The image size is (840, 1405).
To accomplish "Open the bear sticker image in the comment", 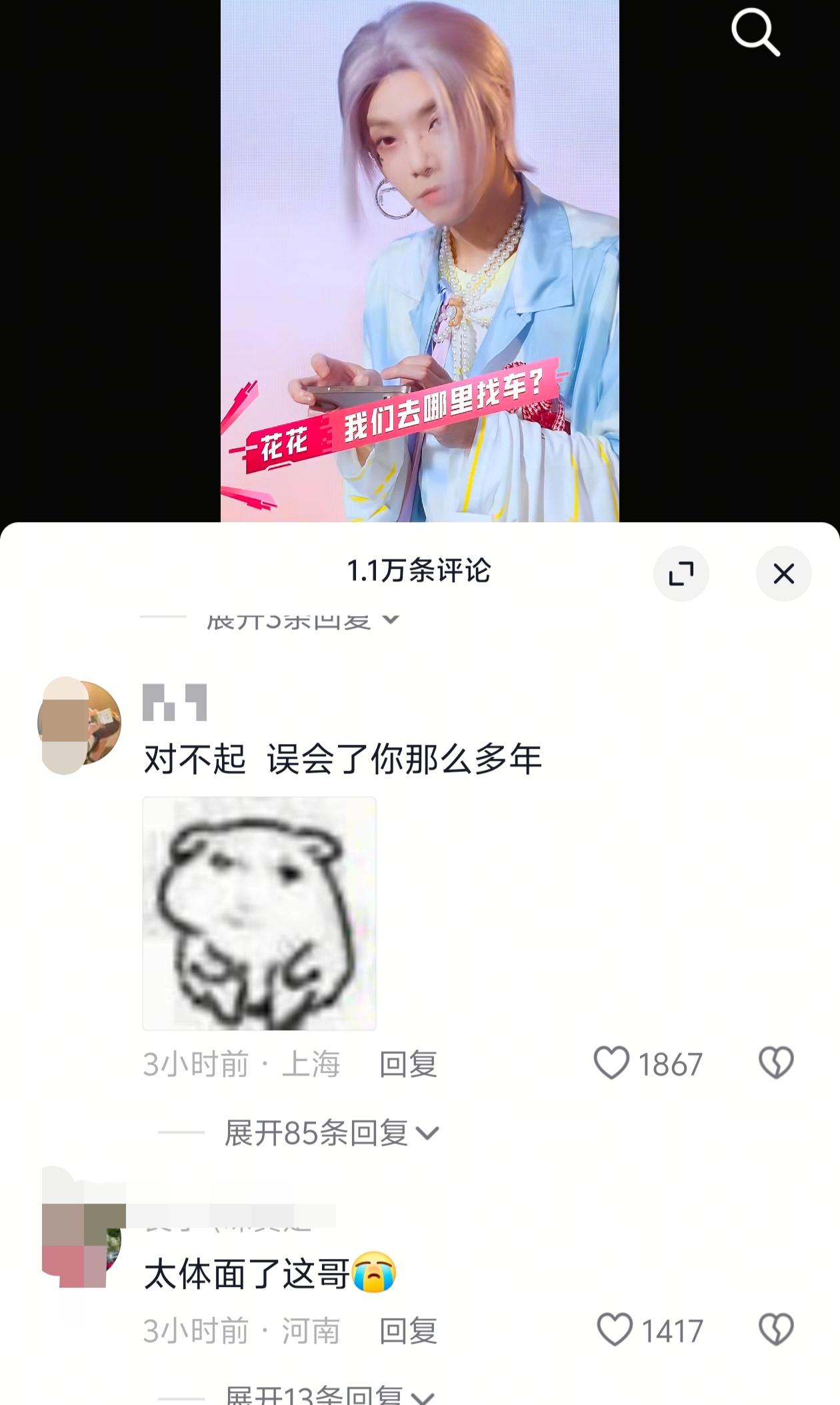I will [x=259, y=913].
